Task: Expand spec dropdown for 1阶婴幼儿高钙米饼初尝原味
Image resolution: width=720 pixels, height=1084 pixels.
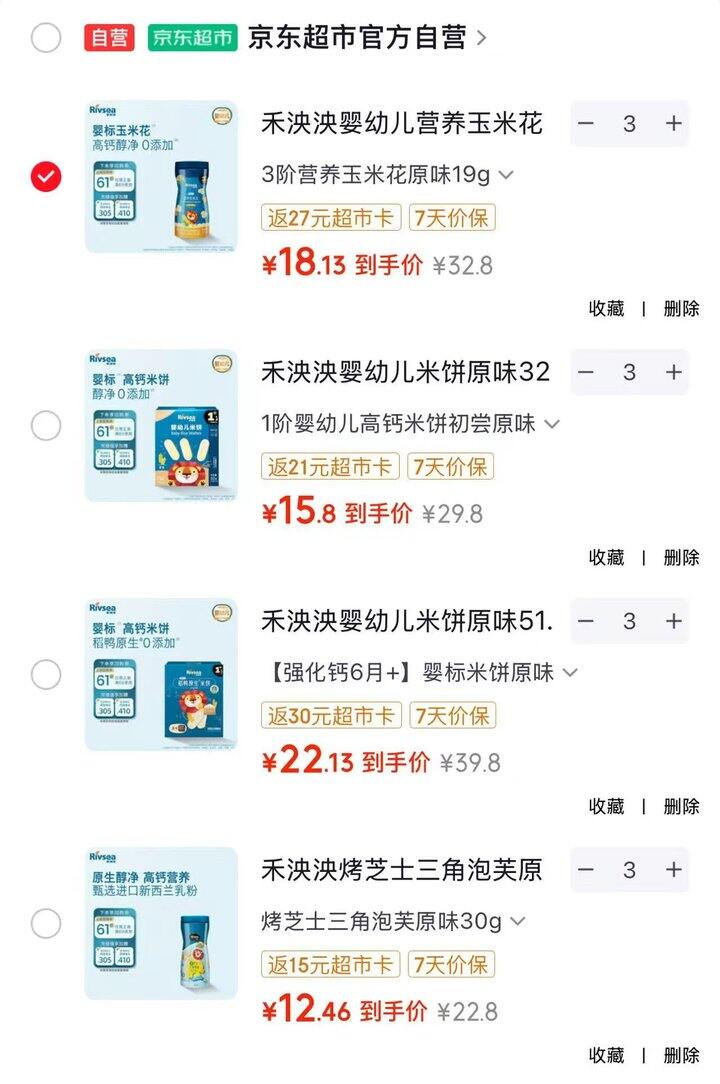Action: click(x=551, y=424)
